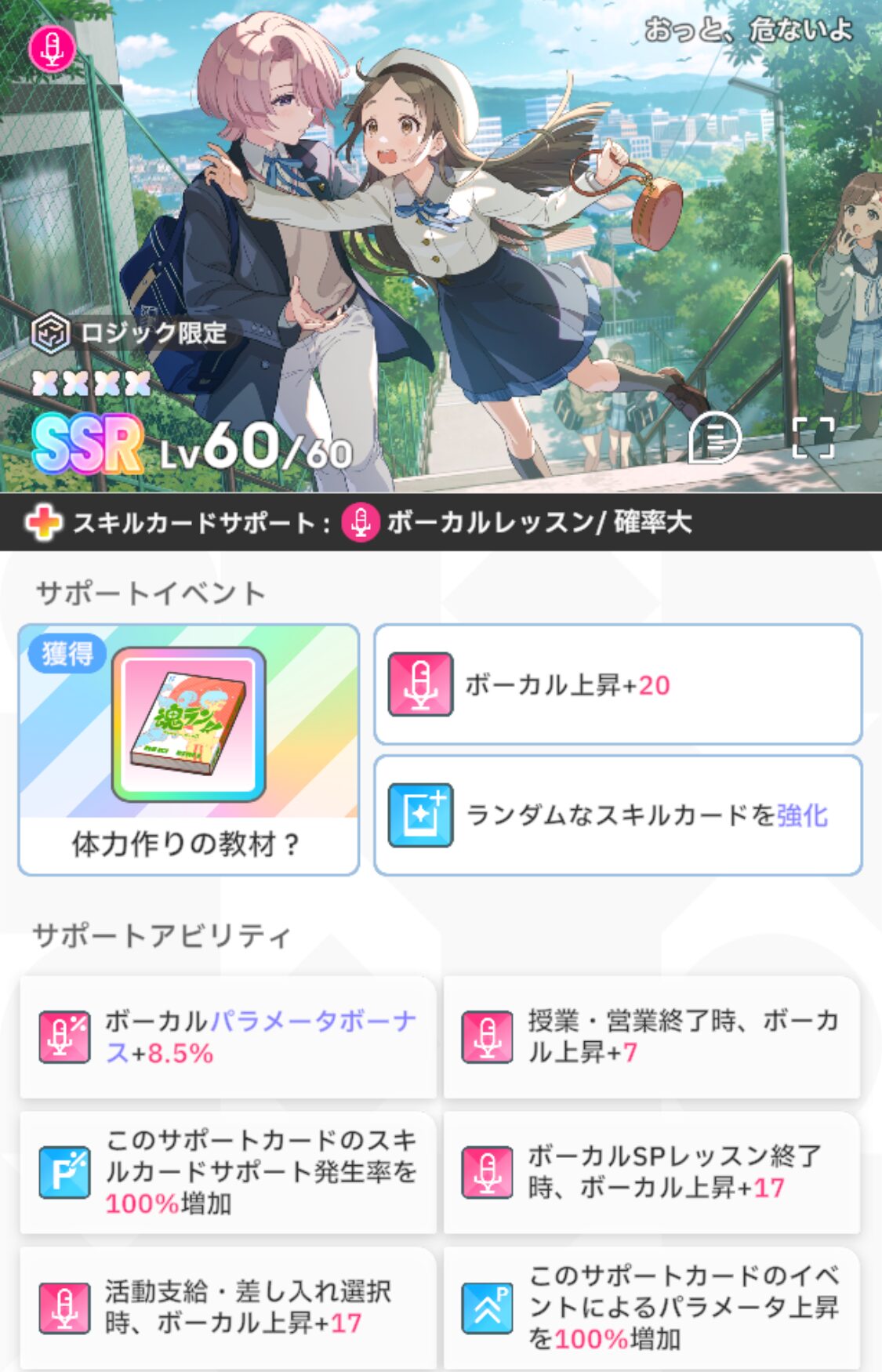The width and height of the screenshot is (882, 1372).
Task: Tap the ボーカルSPレッスン終了時 +17 ability
Action: (652, 1172)
